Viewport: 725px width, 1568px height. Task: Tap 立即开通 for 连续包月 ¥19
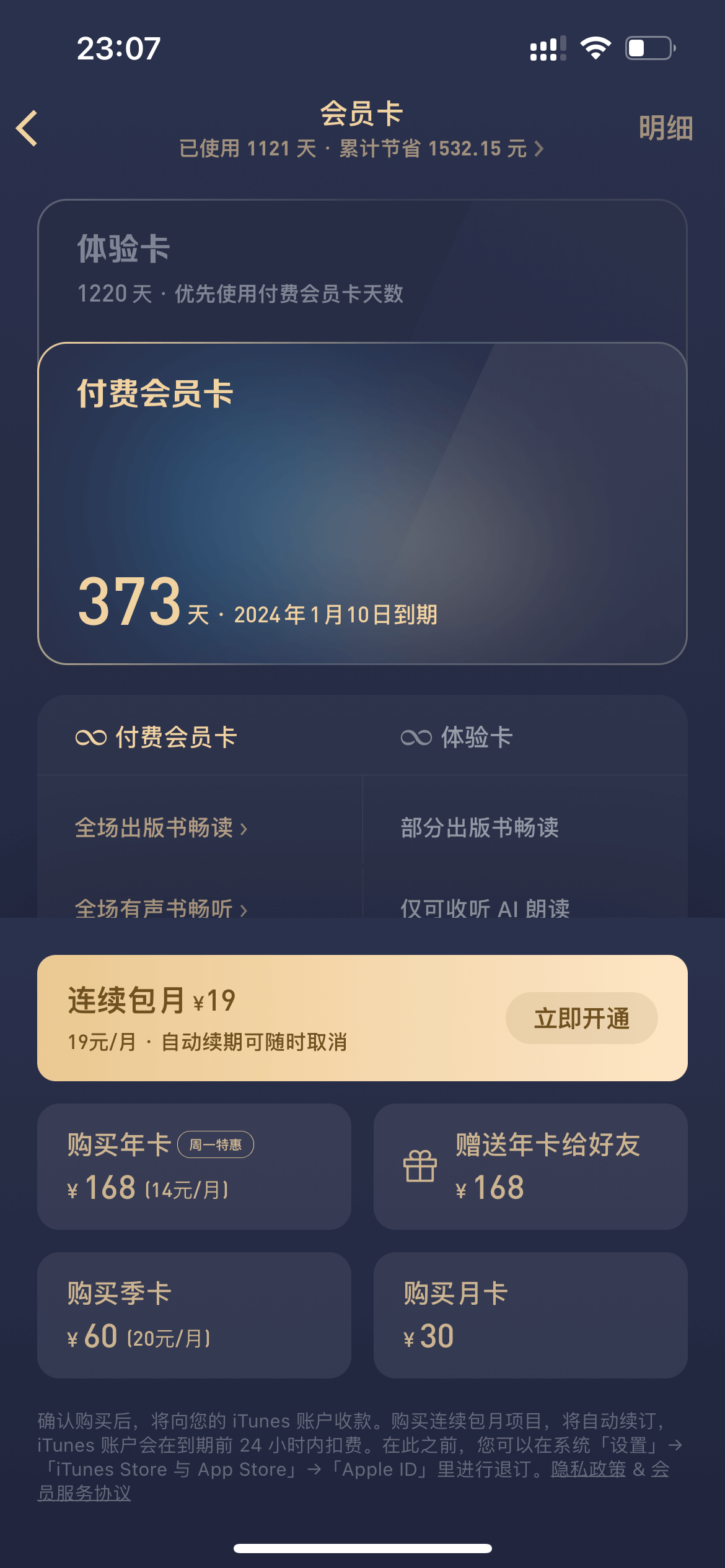tap(581, 1018)
